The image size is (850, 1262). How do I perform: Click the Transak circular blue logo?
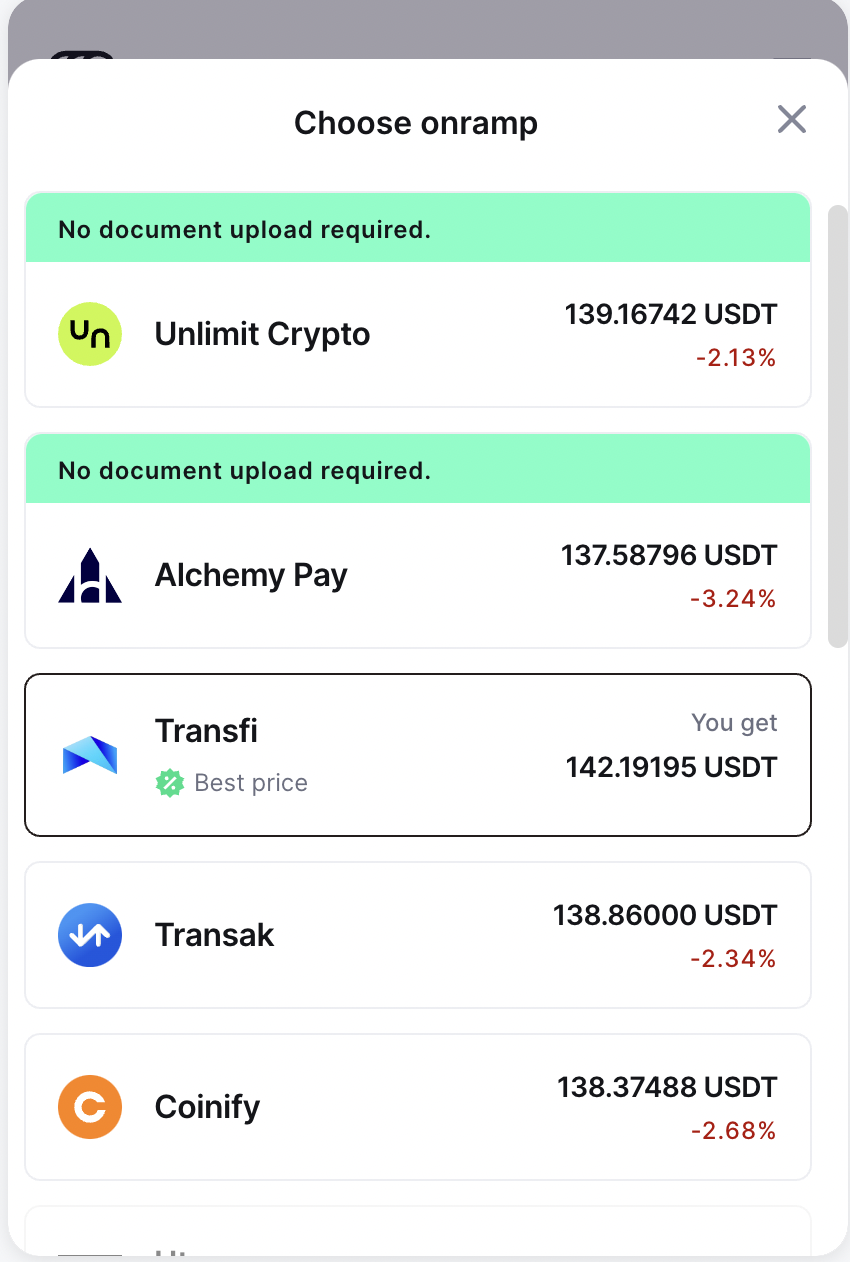click(x=90, y=935)
